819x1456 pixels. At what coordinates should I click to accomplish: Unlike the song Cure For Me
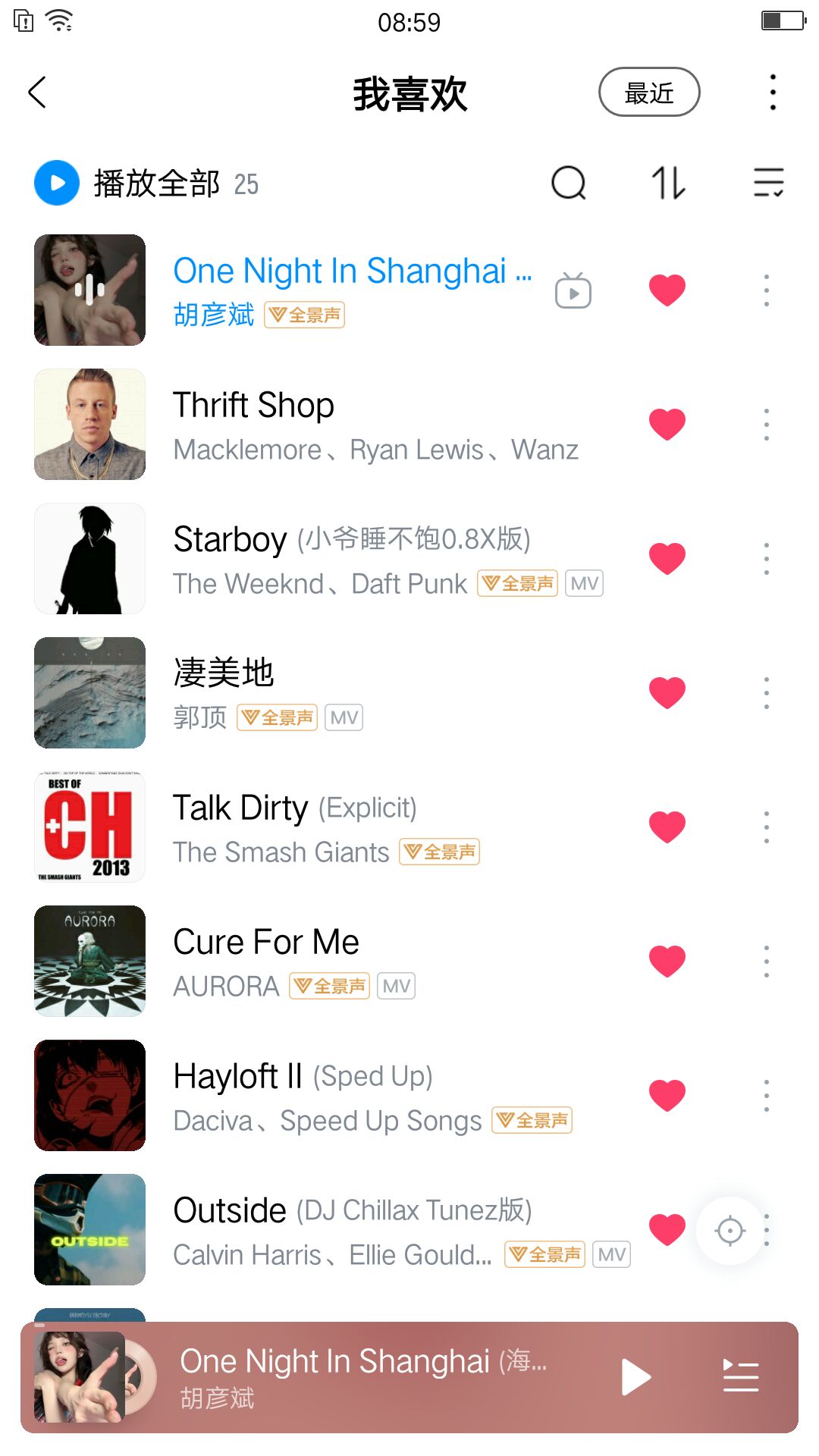[667, 961]
